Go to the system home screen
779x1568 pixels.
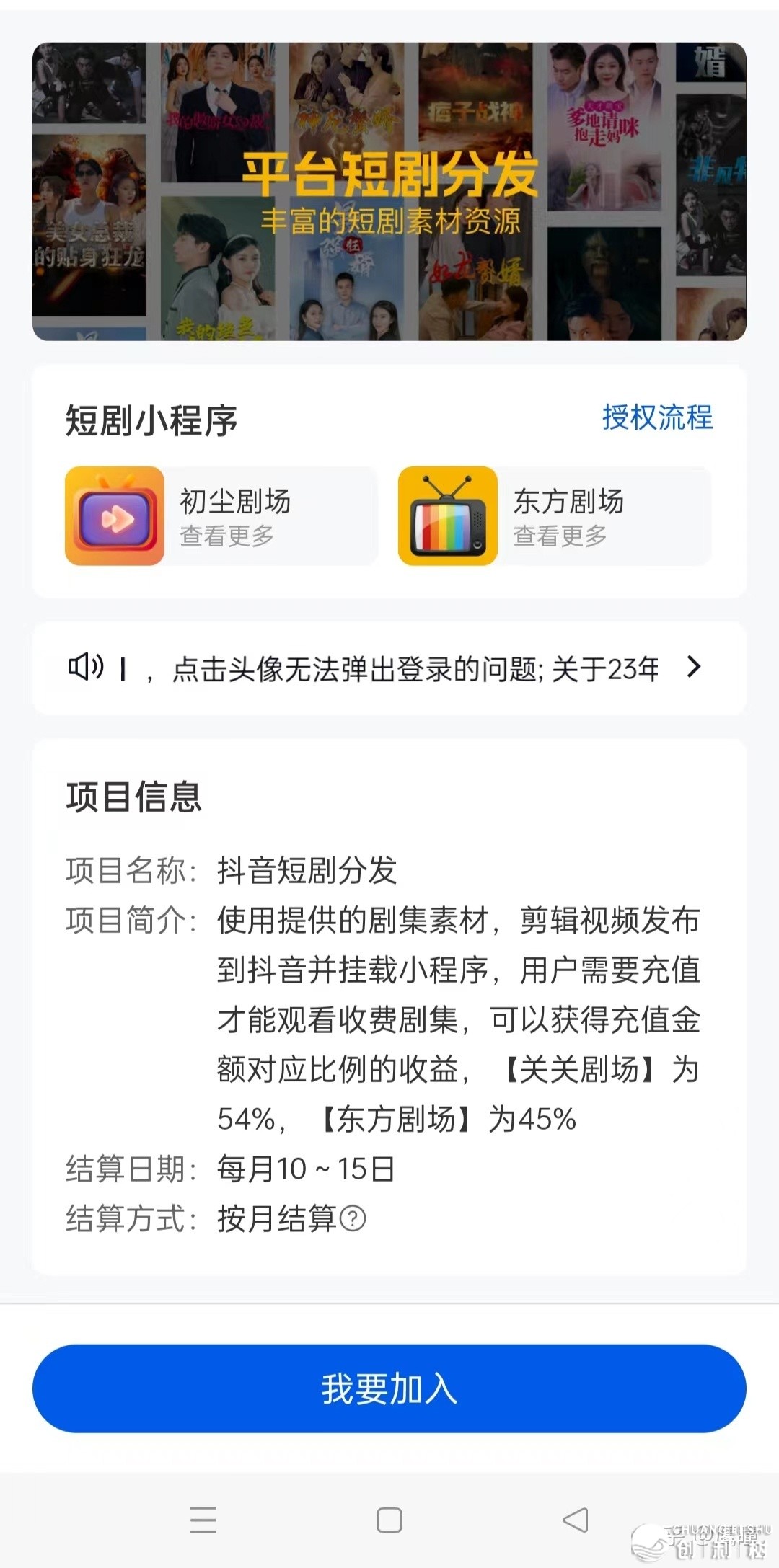coord(389,1520)
